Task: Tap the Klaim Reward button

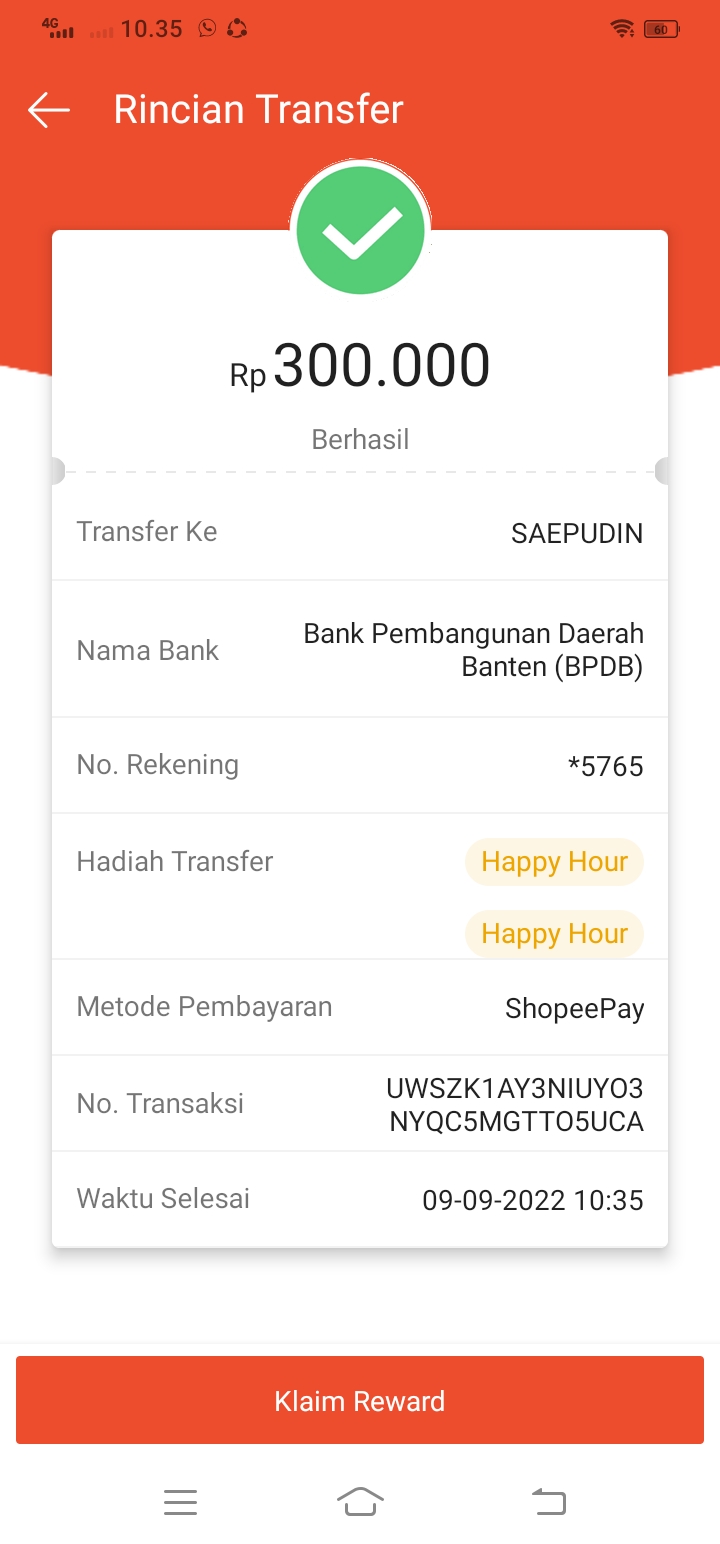Action: 360,1400
